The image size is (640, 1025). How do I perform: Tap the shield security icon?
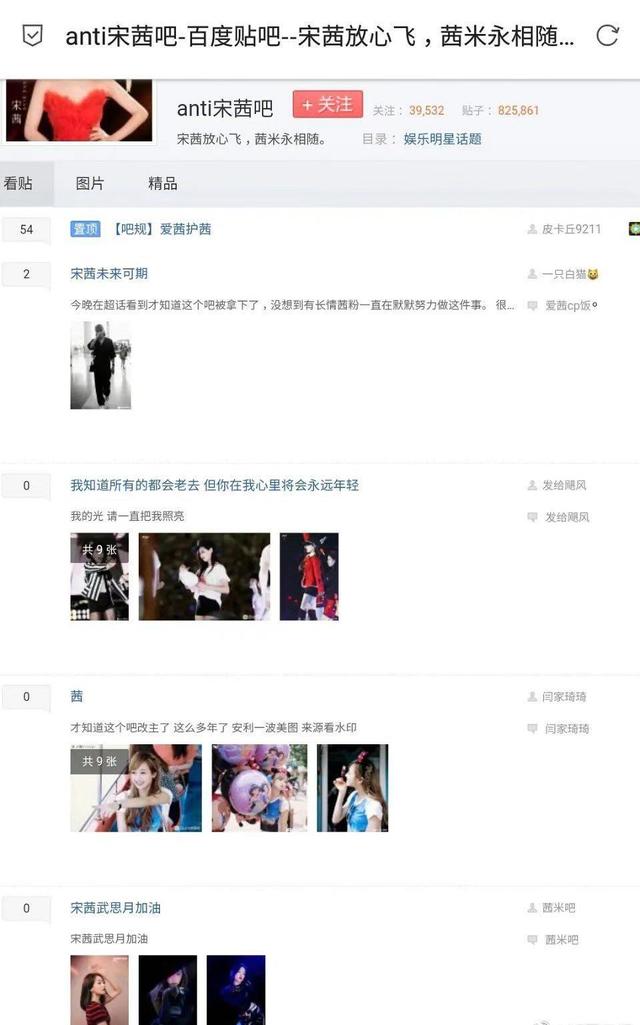pos(33,36)
